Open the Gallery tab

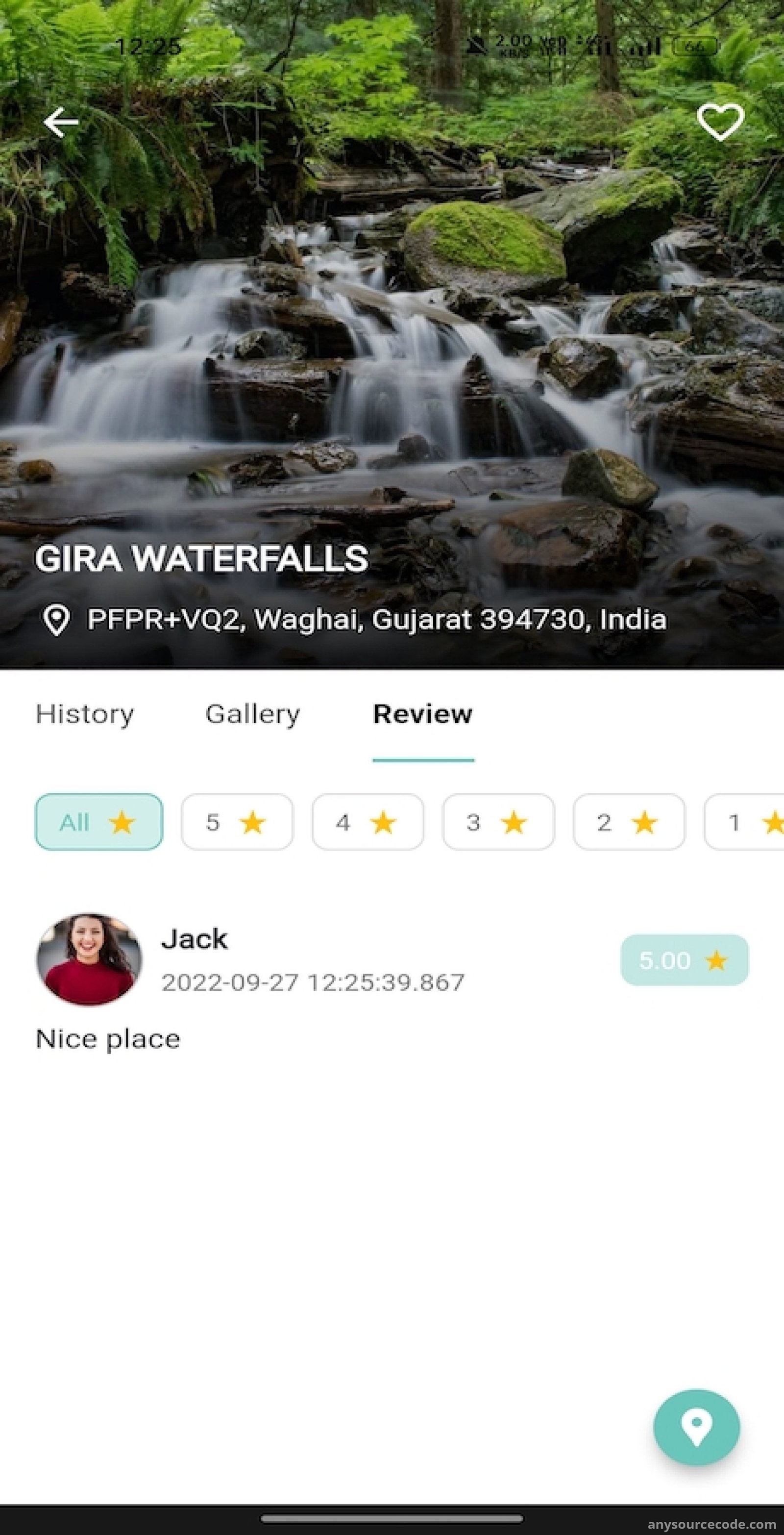coord(253,714)
